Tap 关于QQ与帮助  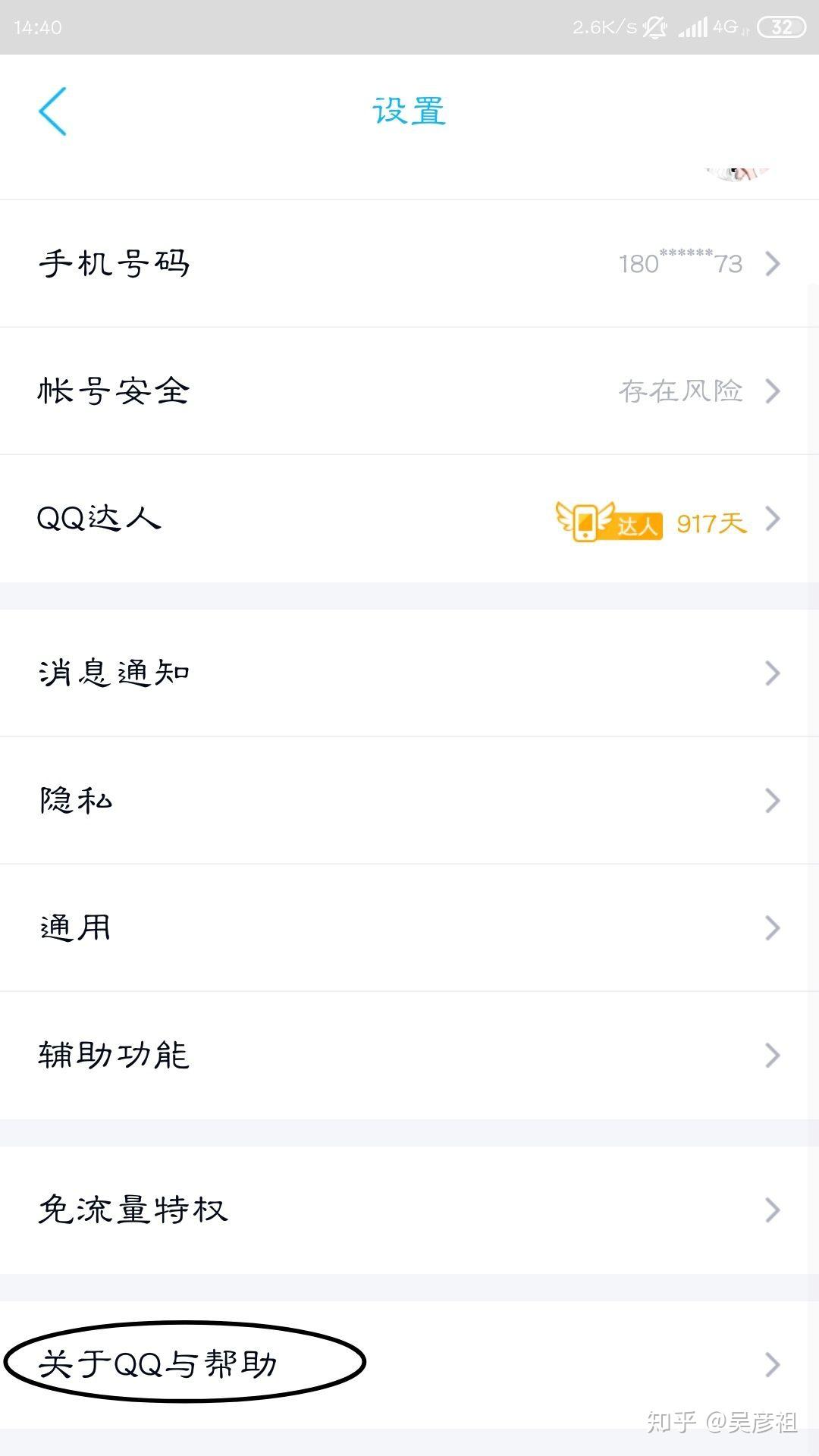(x=409, y=1365)
